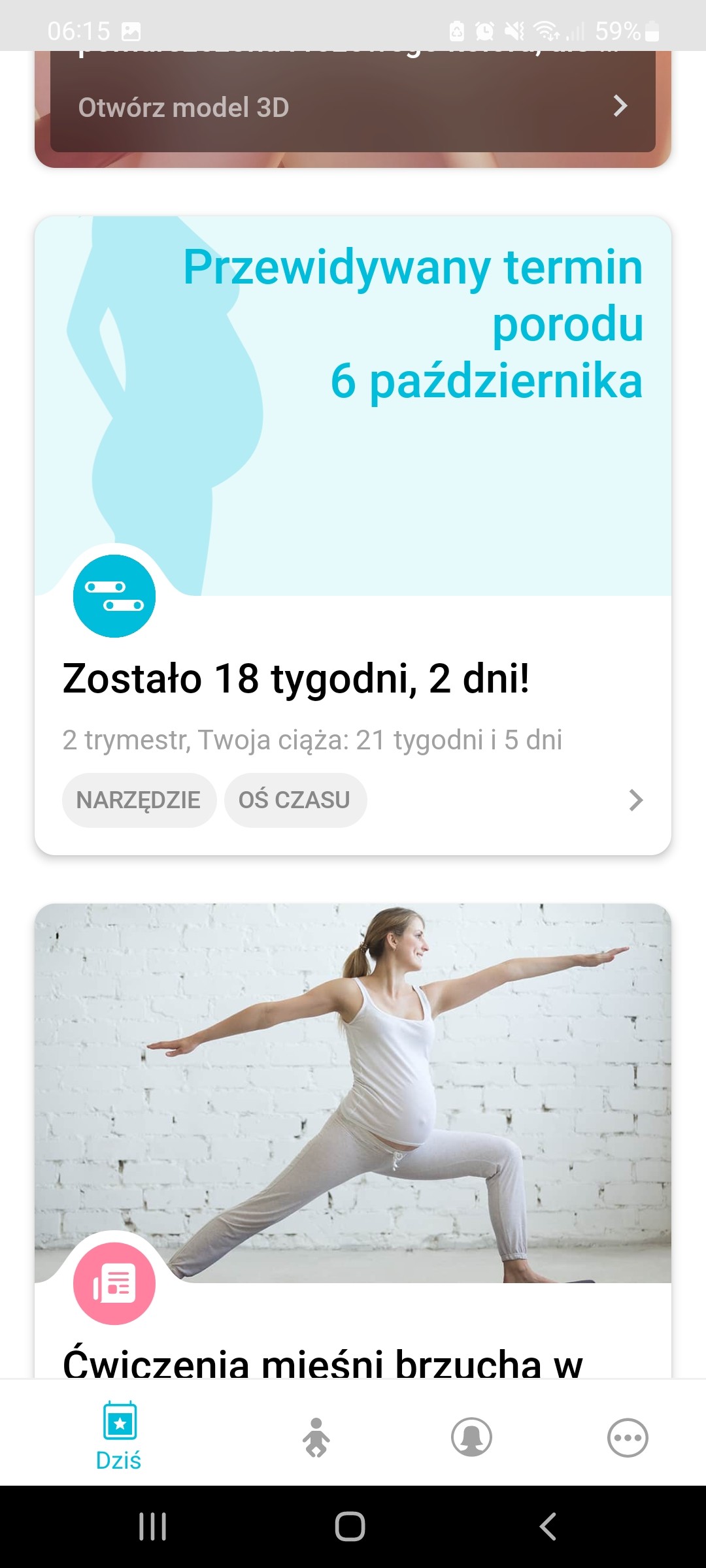706x1568 pixels.
Task: Open the more options tab
Action: pos(628,1437)
